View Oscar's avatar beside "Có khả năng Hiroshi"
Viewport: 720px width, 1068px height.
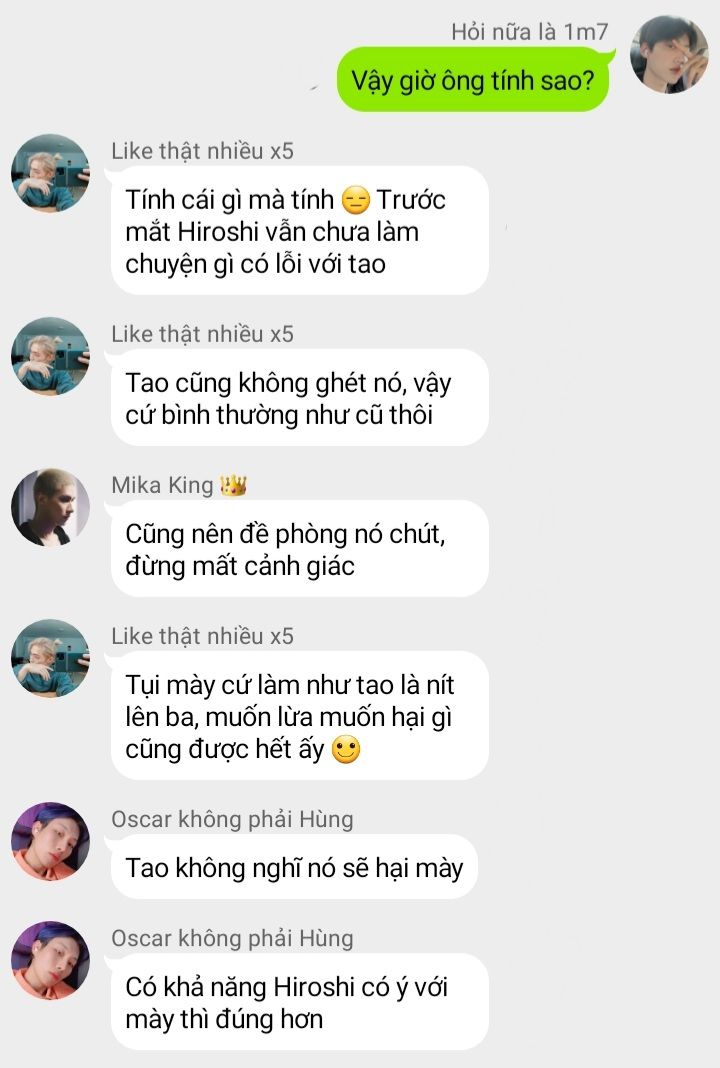point(50,960)
